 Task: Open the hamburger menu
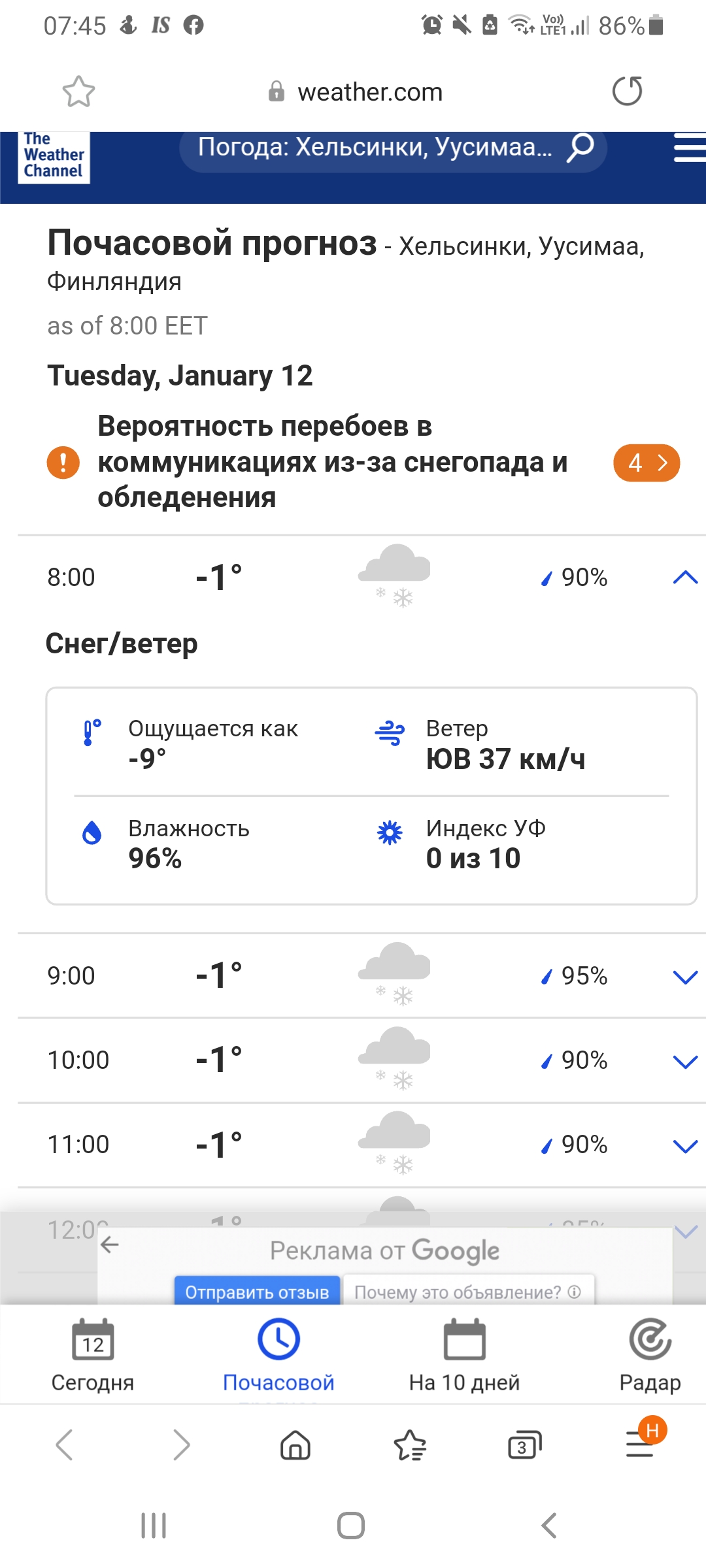[690, 148]
